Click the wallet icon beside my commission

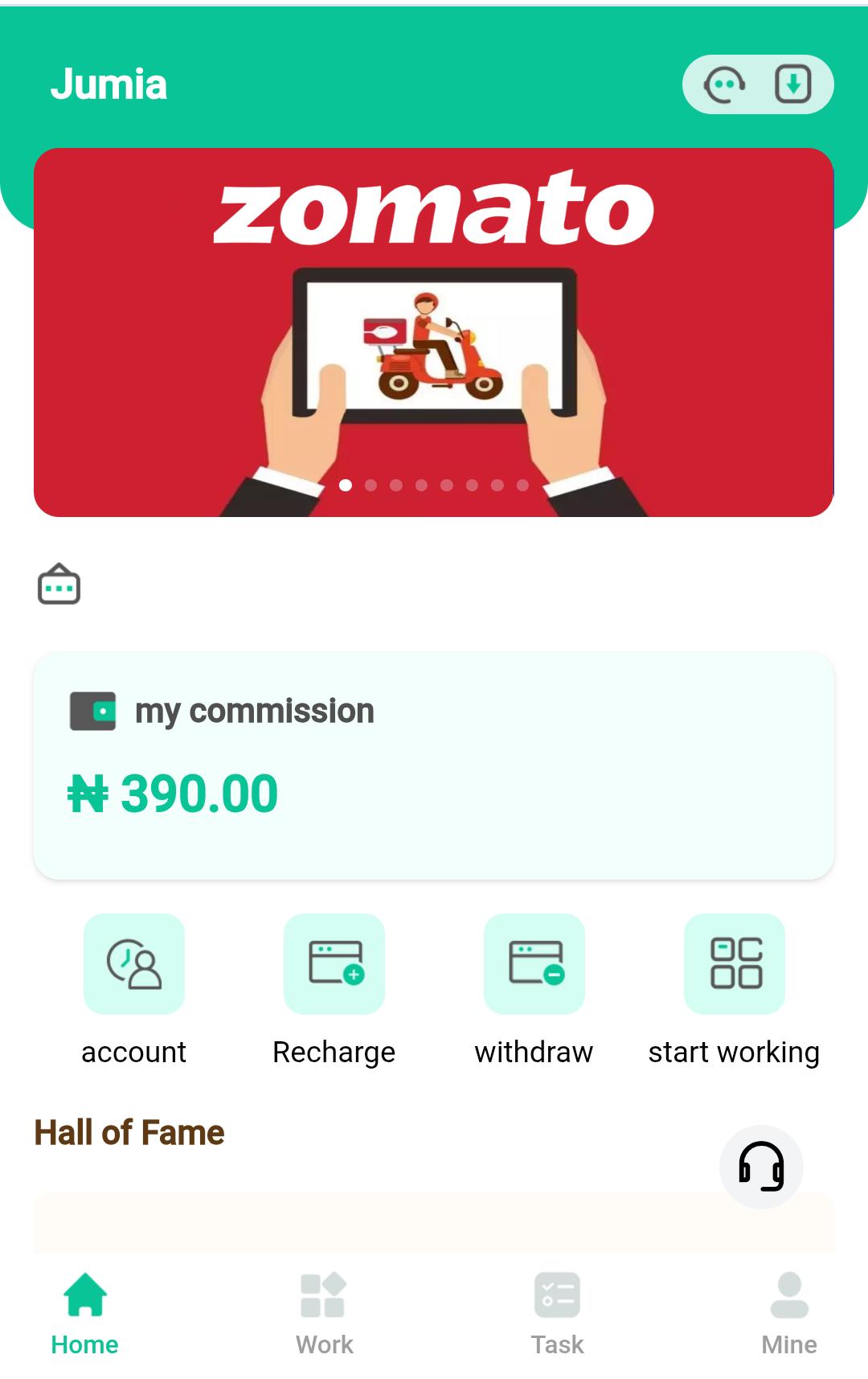tap(94, 709)
